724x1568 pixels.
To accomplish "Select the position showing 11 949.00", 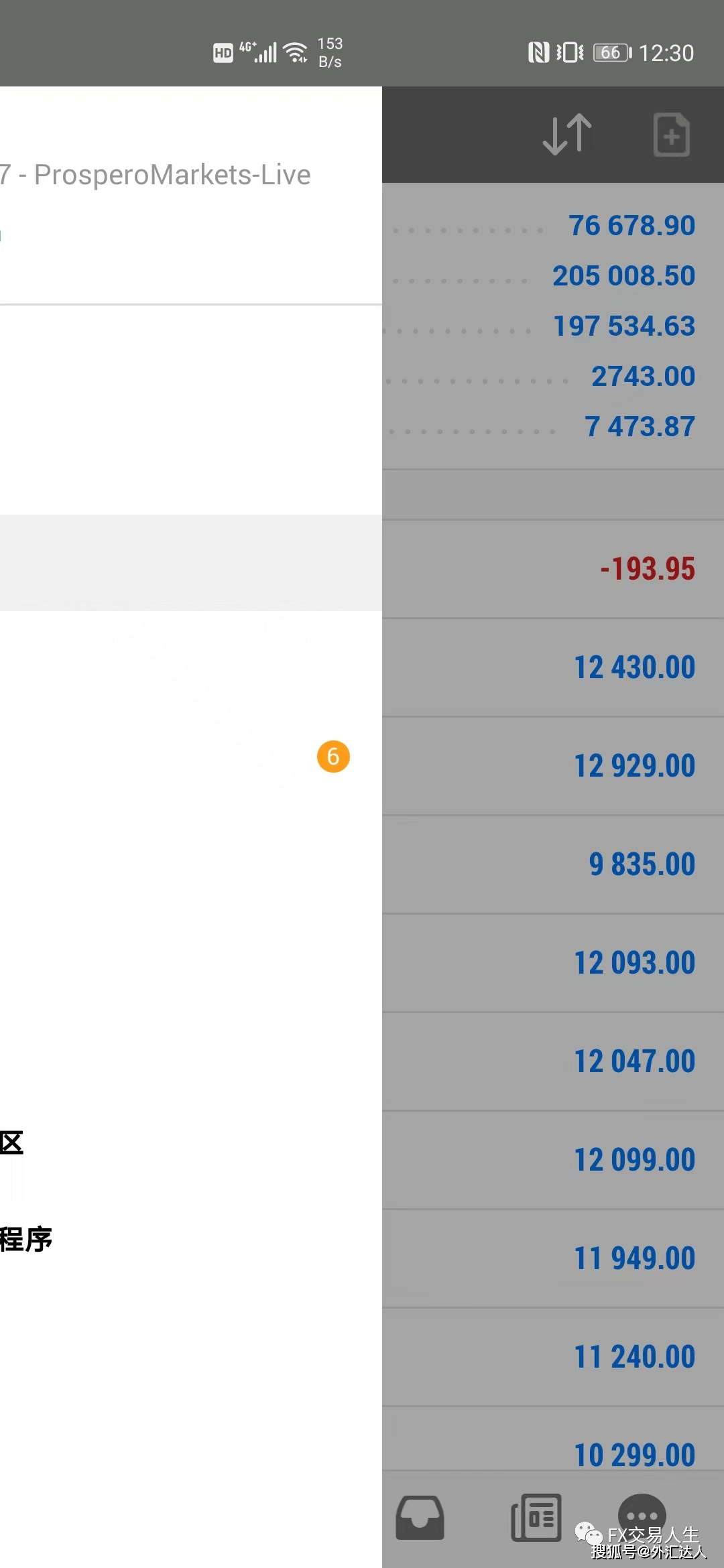I will (553, 1258).
